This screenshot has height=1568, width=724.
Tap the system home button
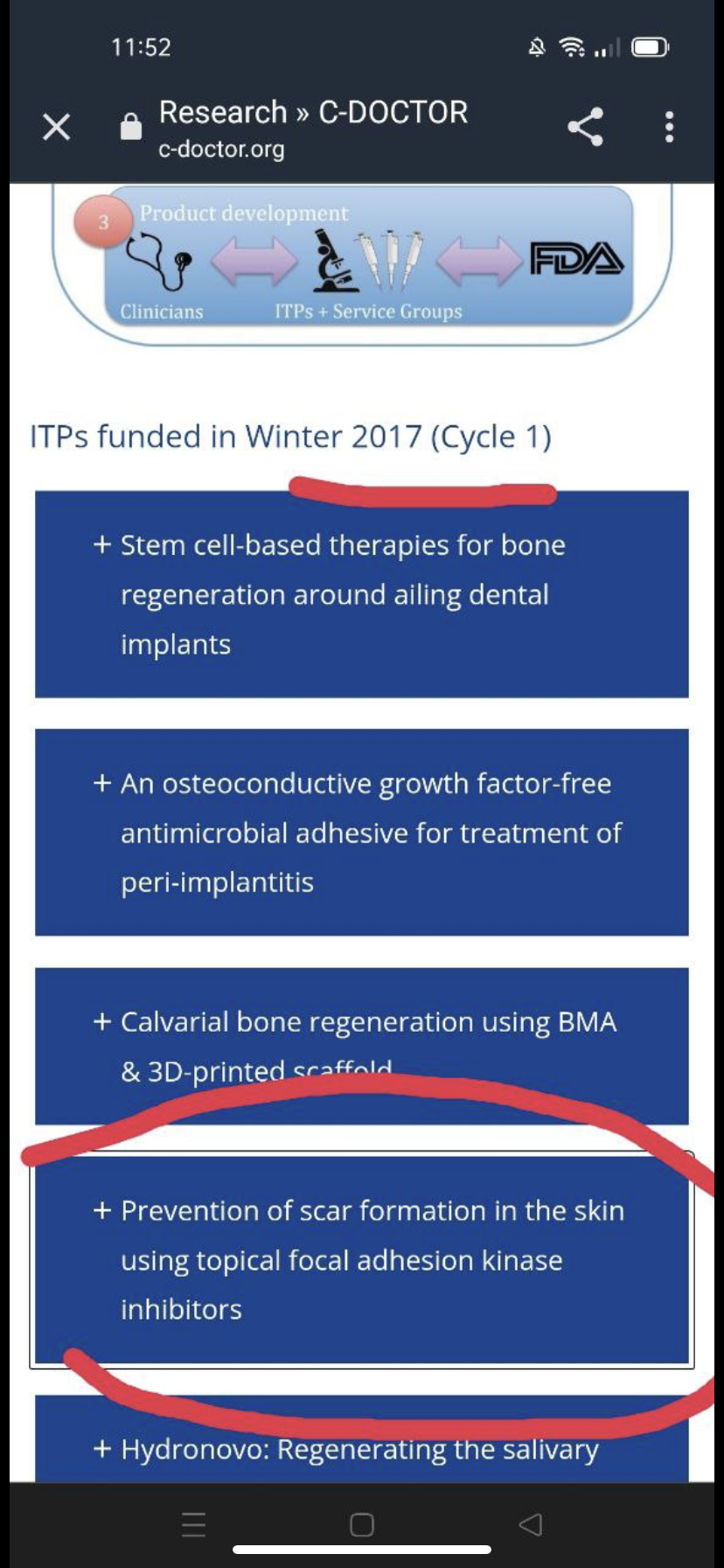361,1524
